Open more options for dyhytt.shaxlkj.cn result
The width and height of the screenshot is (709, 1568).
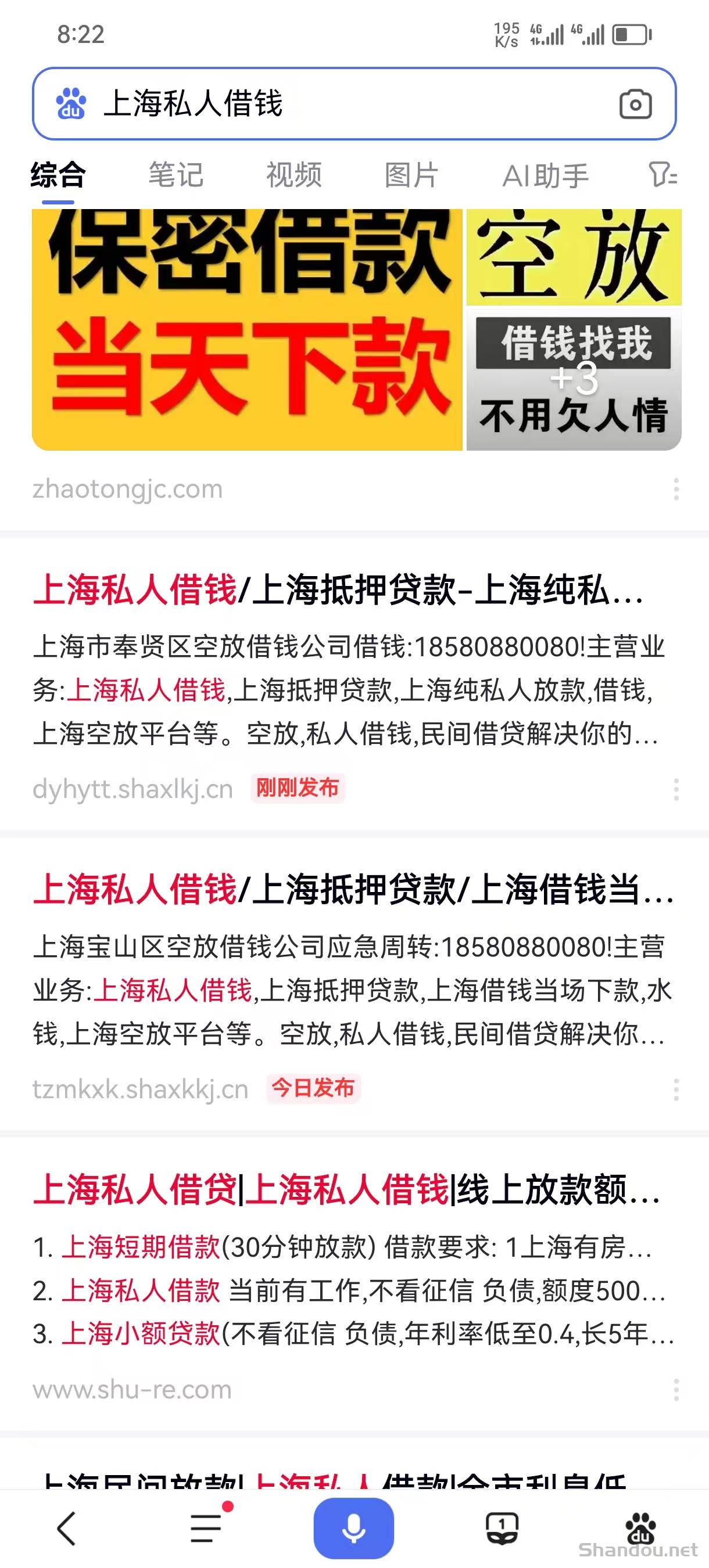(676, 789)
